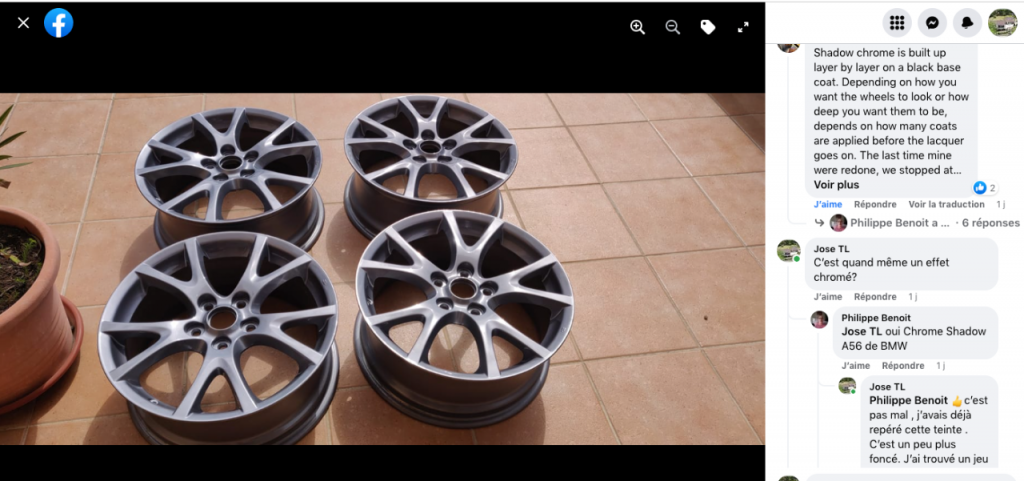Reply to Philippe Benoit's Chrome Shadow reply
The image size is (1024, 481).
[x=903, y=366]
